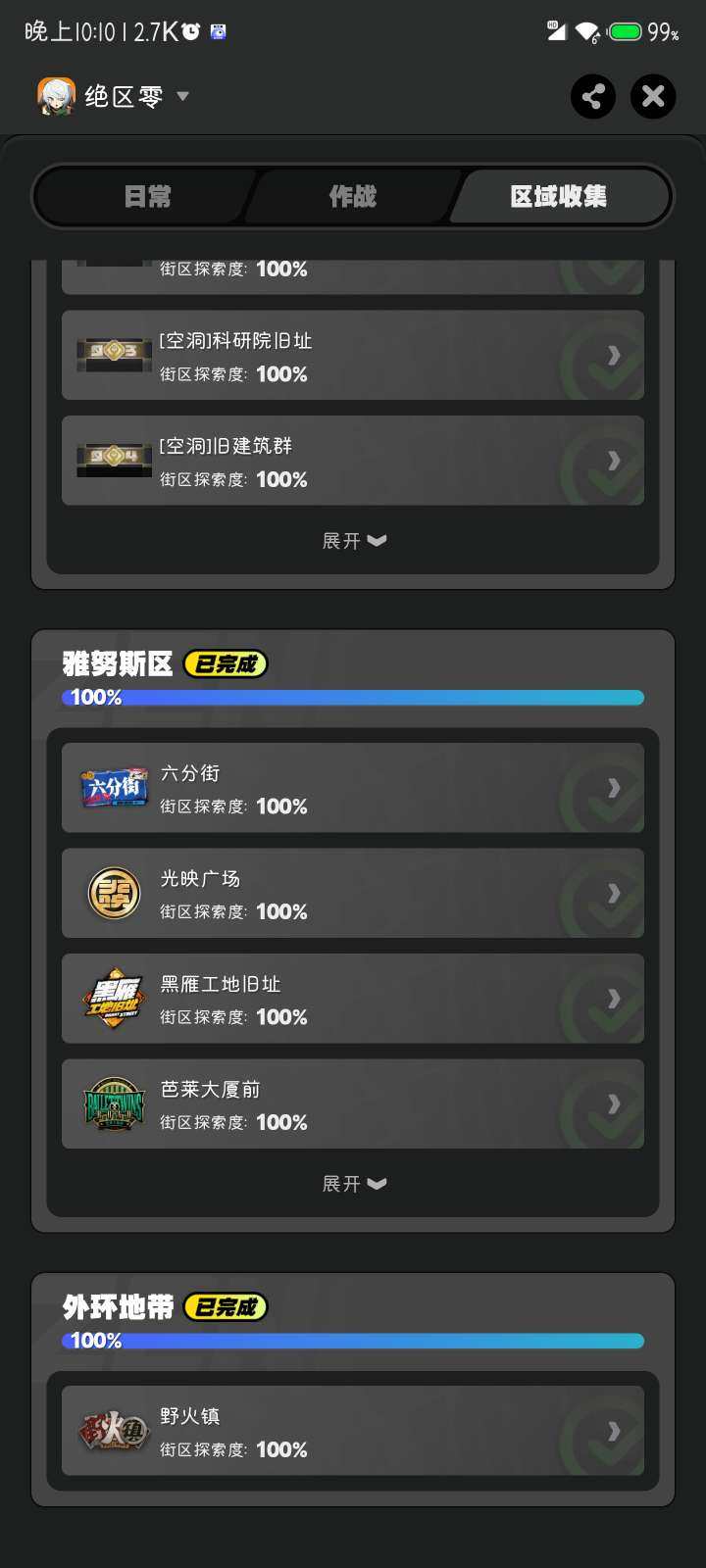
Task: Click the 100% progress bar for 雅努斯区
Action: [x=353, y=697]
